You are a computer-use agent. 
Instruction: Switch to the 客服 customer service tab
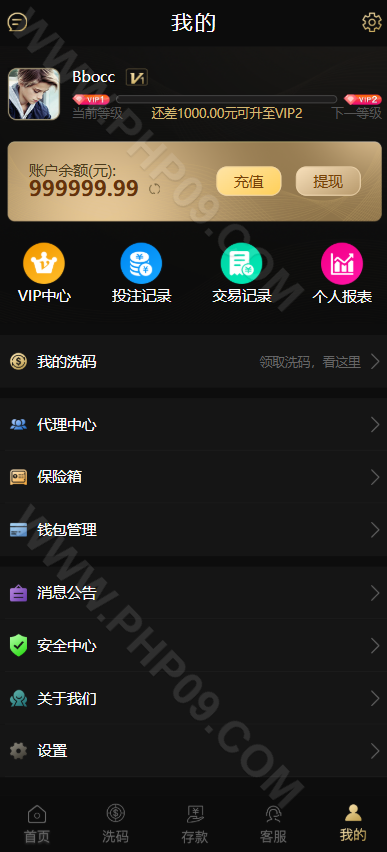(273, 823)
